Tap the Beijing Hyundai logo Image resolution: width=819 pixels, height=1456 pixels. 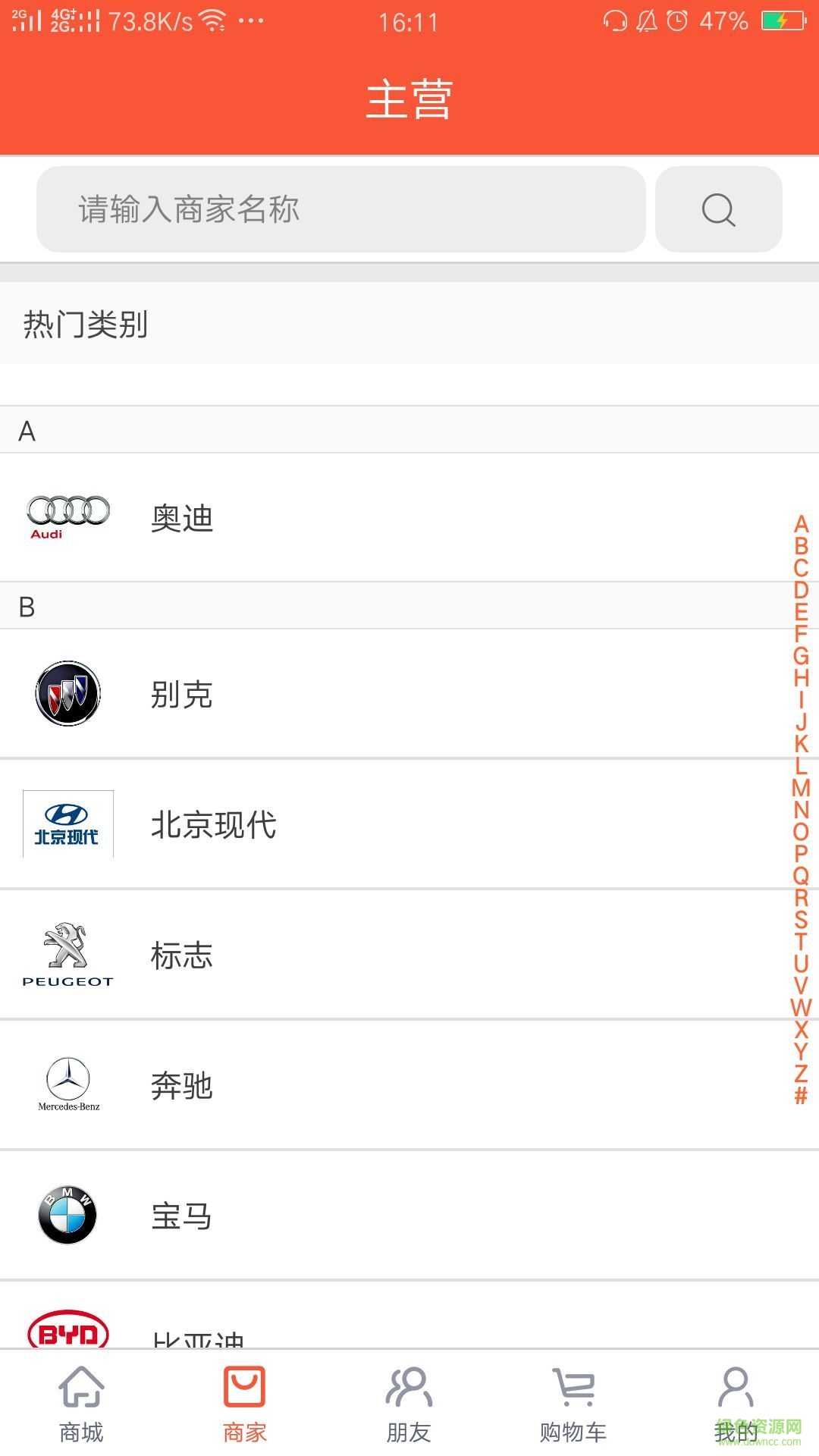click(x=67, y=823)
